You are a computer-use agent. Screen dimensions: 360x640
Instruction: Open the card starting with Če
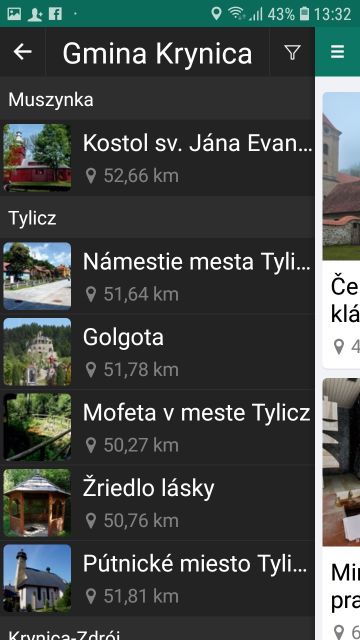(341, 230)
